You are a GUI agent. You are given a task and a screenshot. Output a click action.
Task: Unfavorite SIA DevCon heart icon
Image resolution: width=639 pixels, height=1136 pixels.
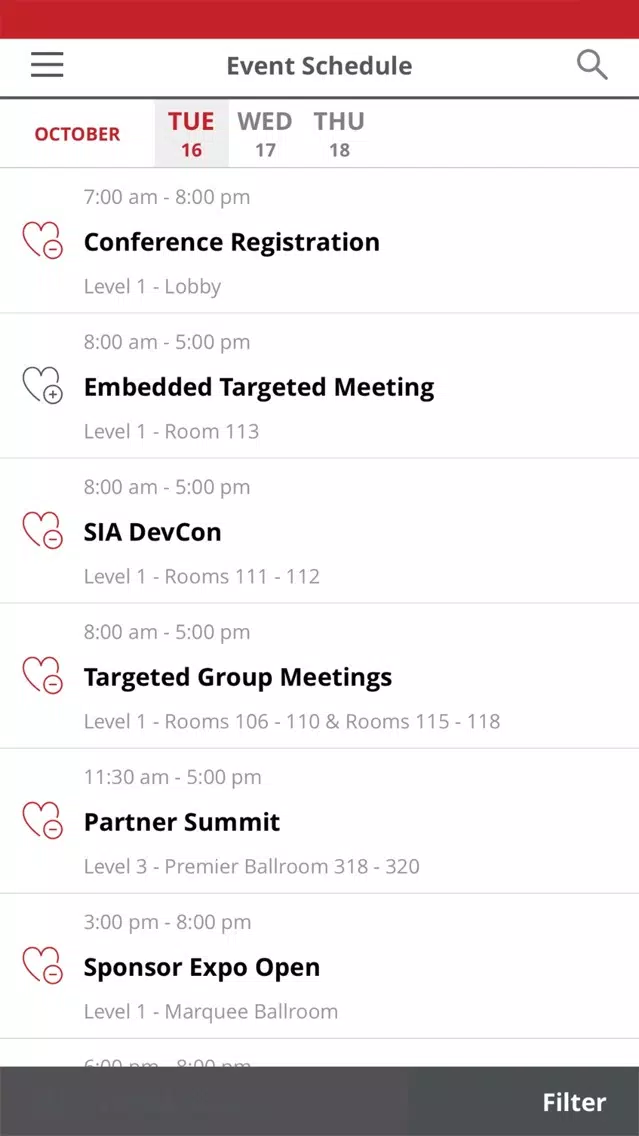click(x=43, y=530)
